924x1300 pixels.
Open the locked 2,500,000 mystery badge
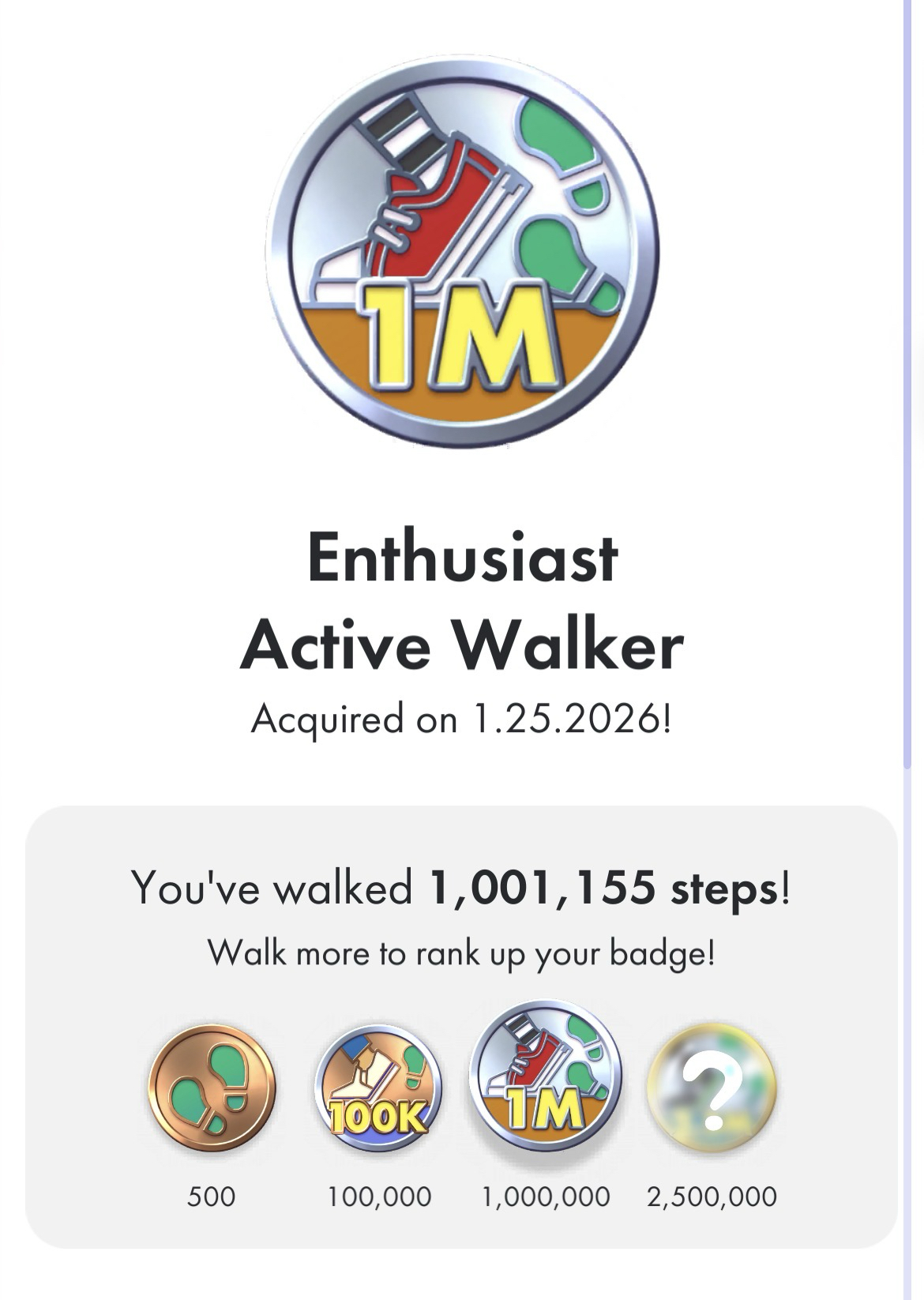point(712,1088)
